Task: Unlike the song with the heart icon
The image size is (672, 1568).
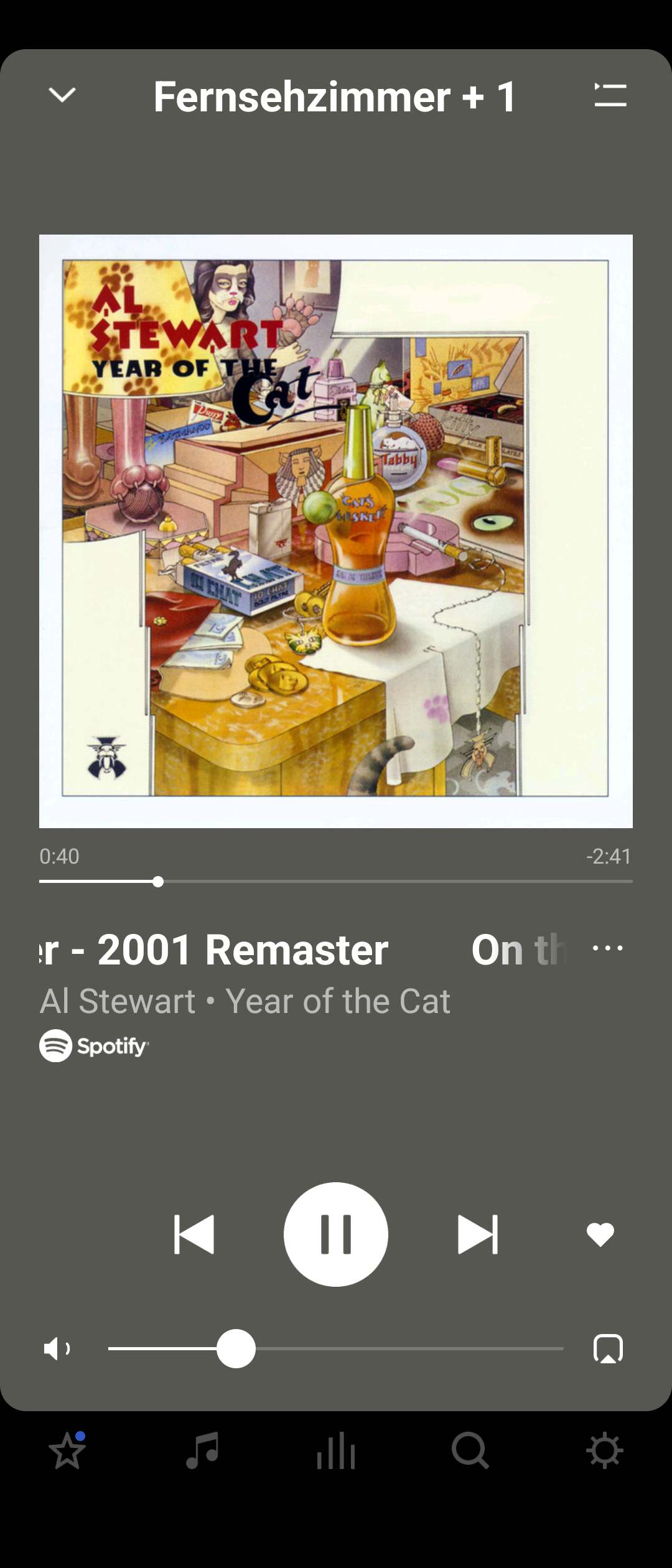Action: point(600,1234)
